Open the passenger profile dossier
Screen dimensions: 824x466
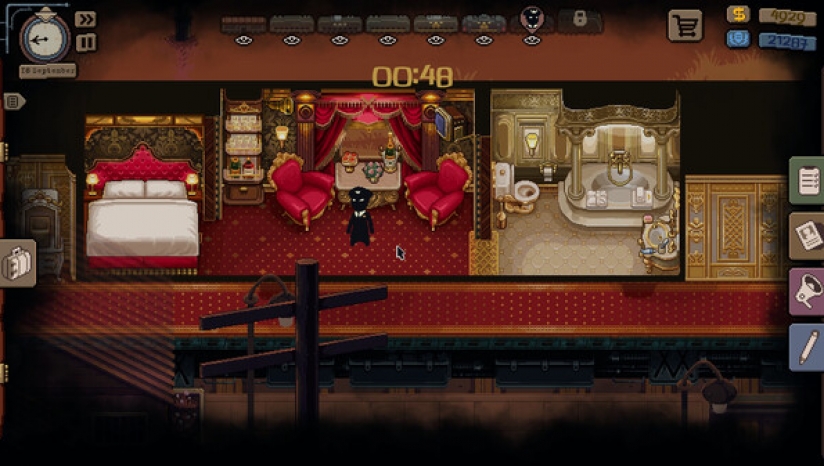[x=808, y=236]
